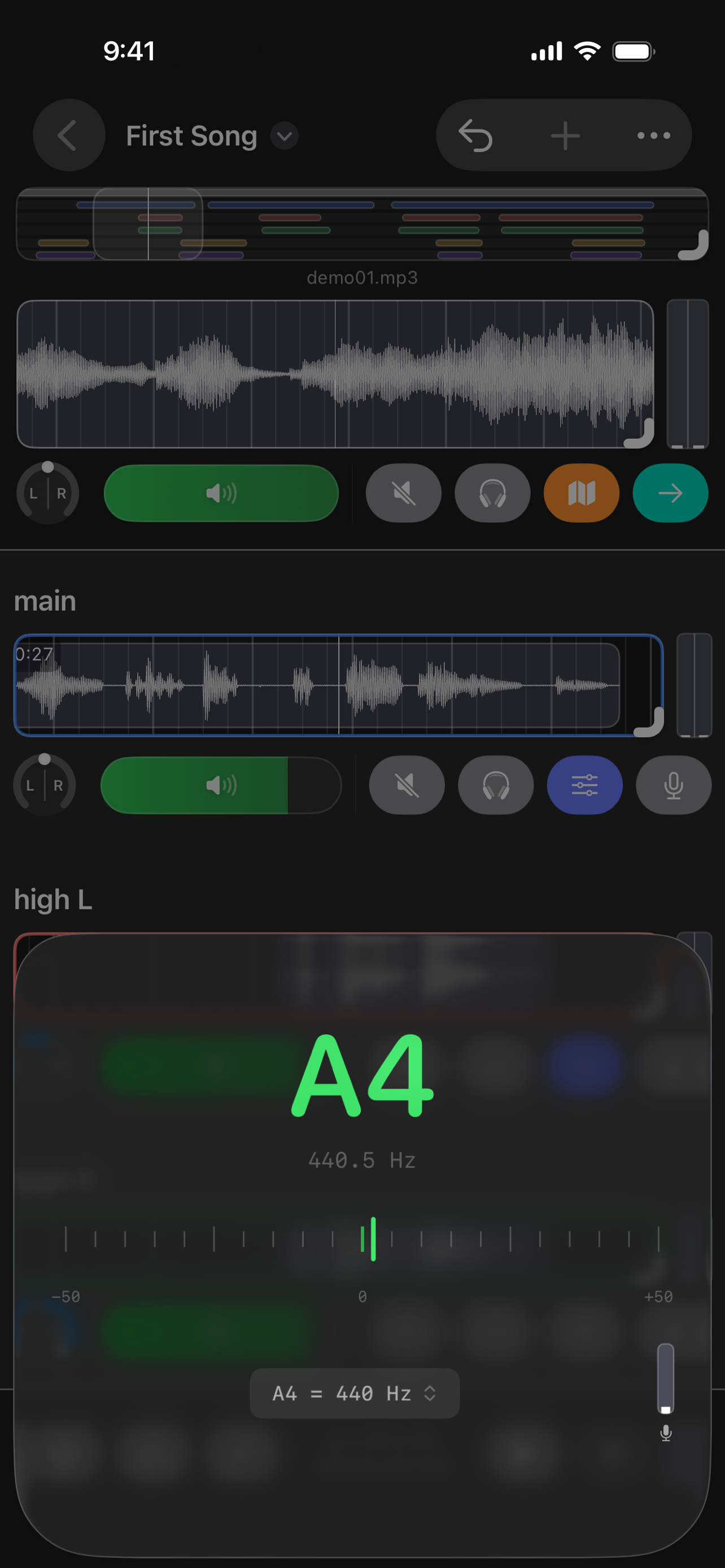This screenshot has width=725, height=1568.
Task: Tap the microphone icon on the main track
Action: point(672,785)
